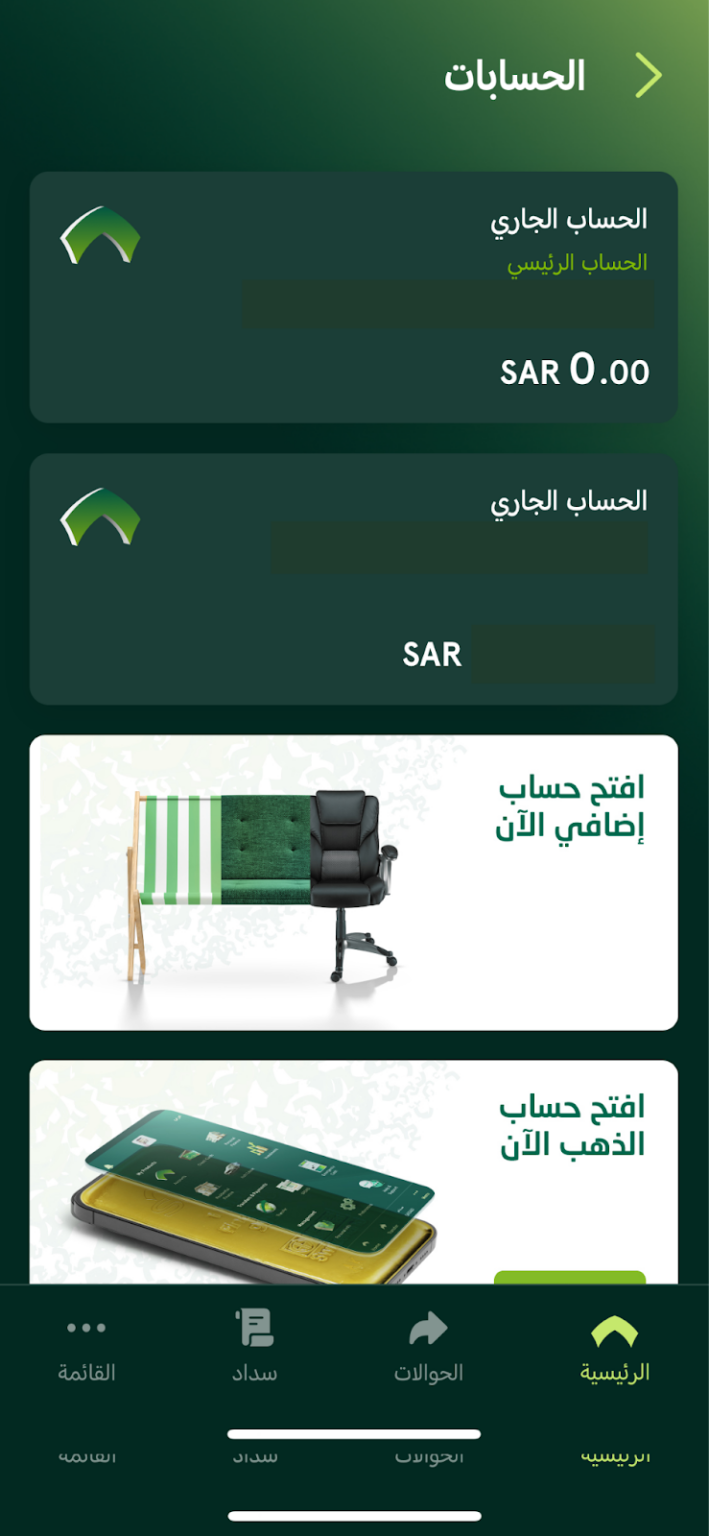
Task: Open the second current account card
Action: pyautogui.click(x=354, y=578)
